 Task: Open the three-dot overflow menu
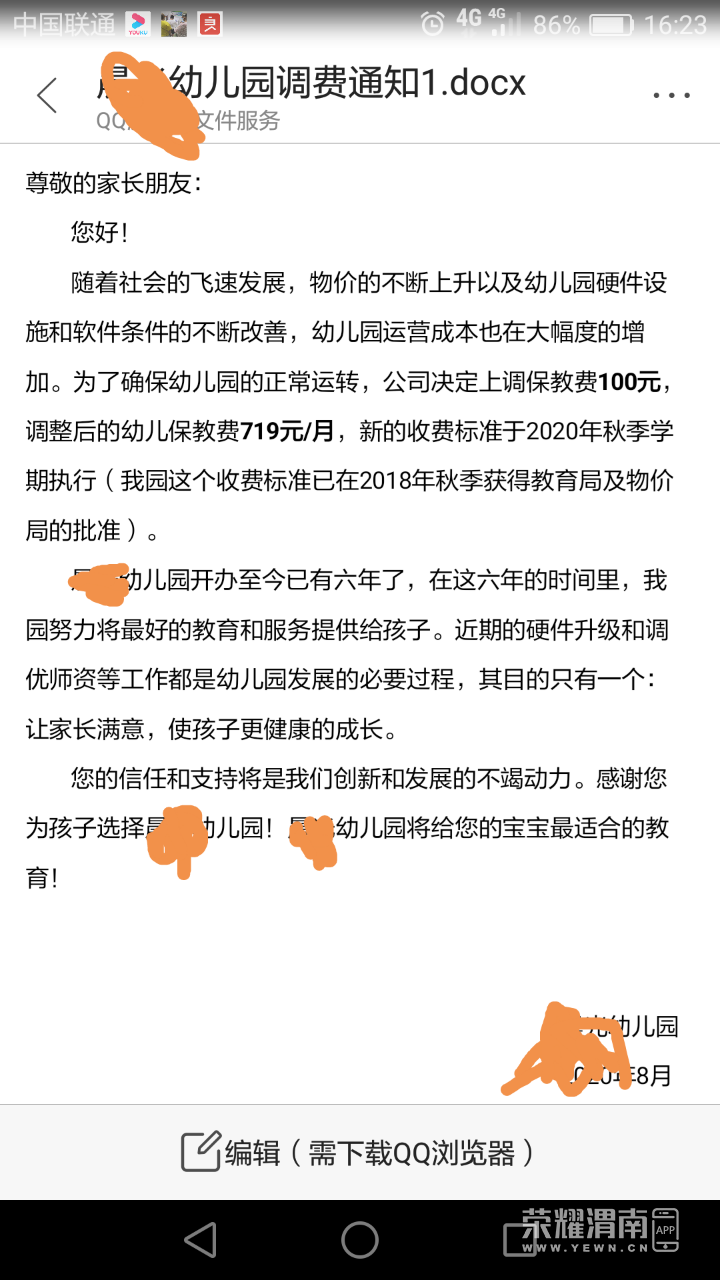[x=671, y=96]
